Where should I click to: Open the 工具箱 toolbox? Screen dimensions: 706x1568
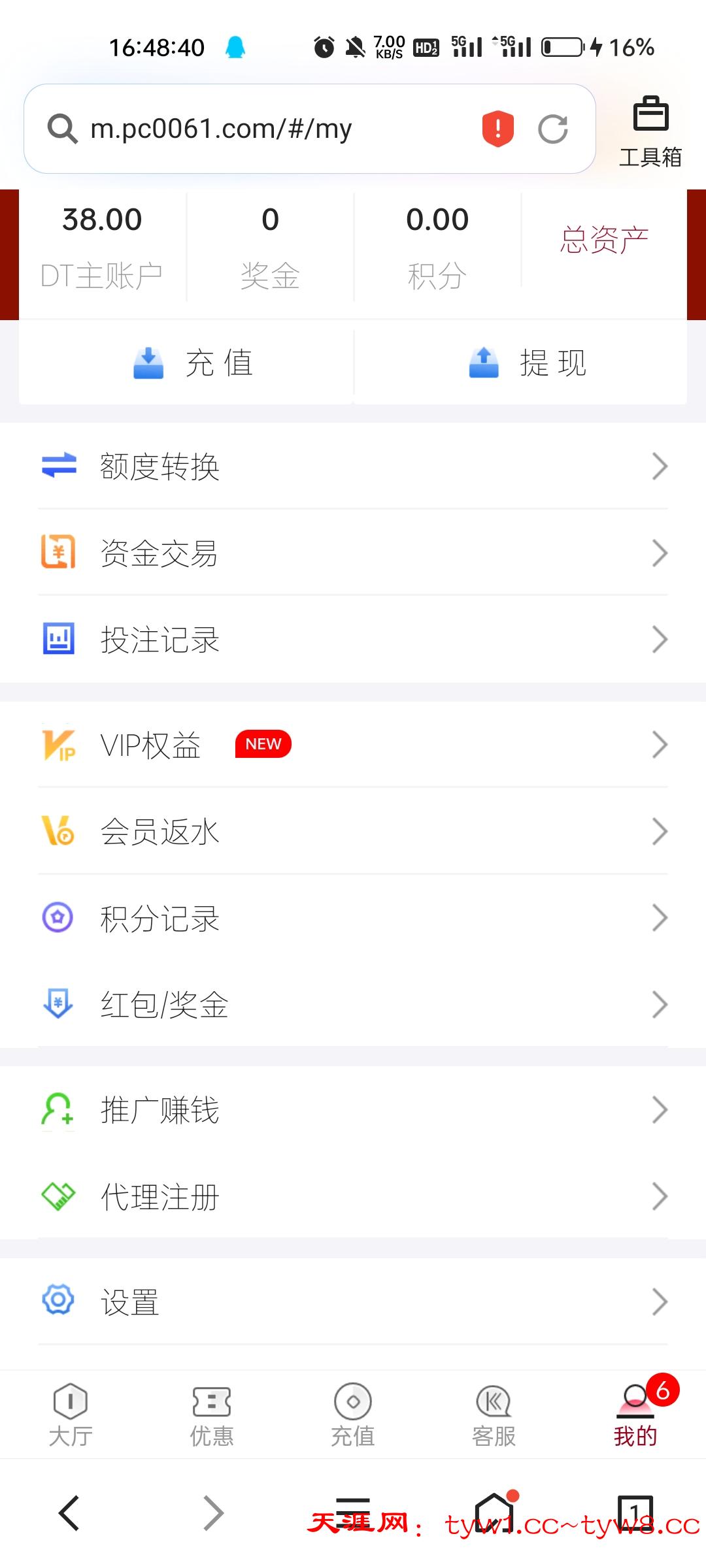pyautogui.click(x=650, y=131)
